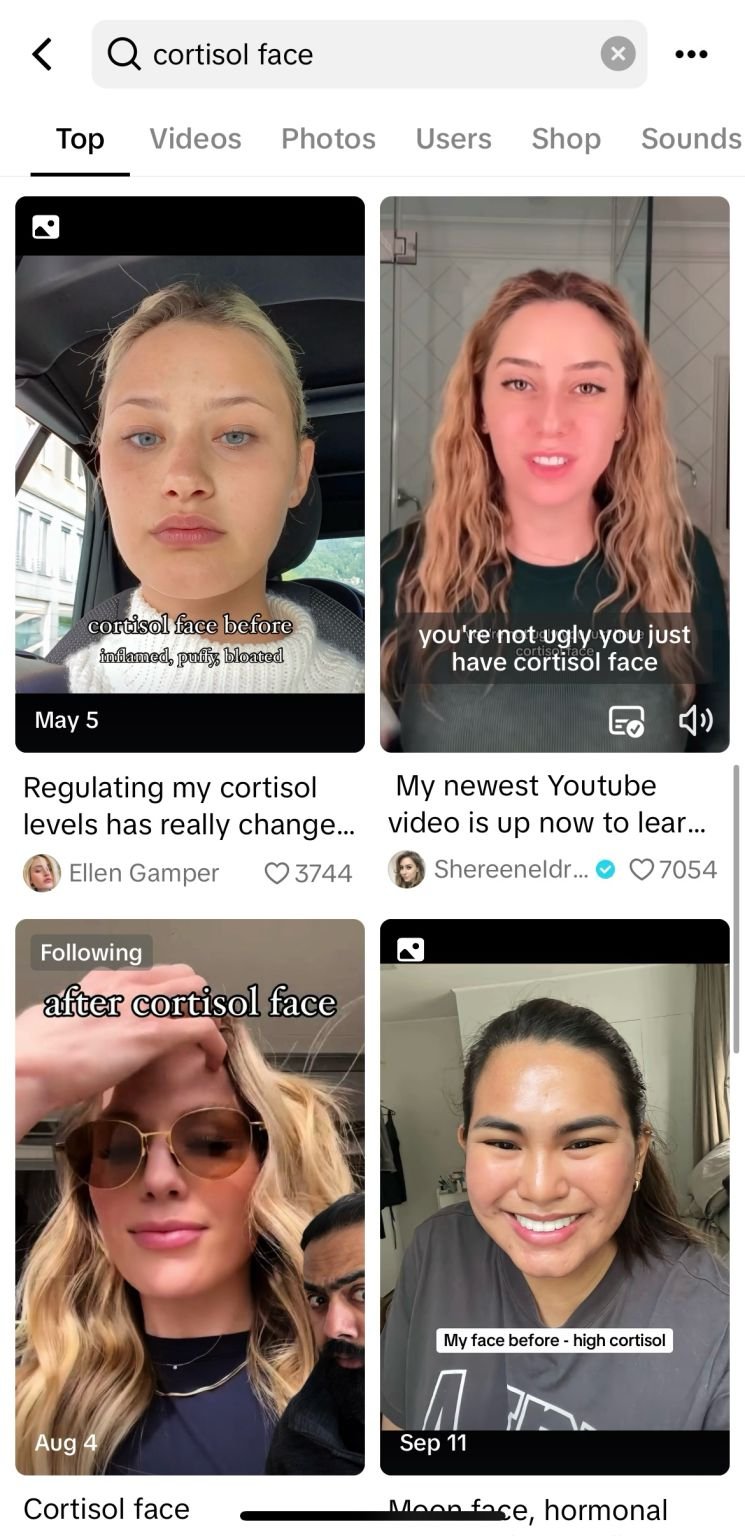Go back using the arrow

(42, 54)
